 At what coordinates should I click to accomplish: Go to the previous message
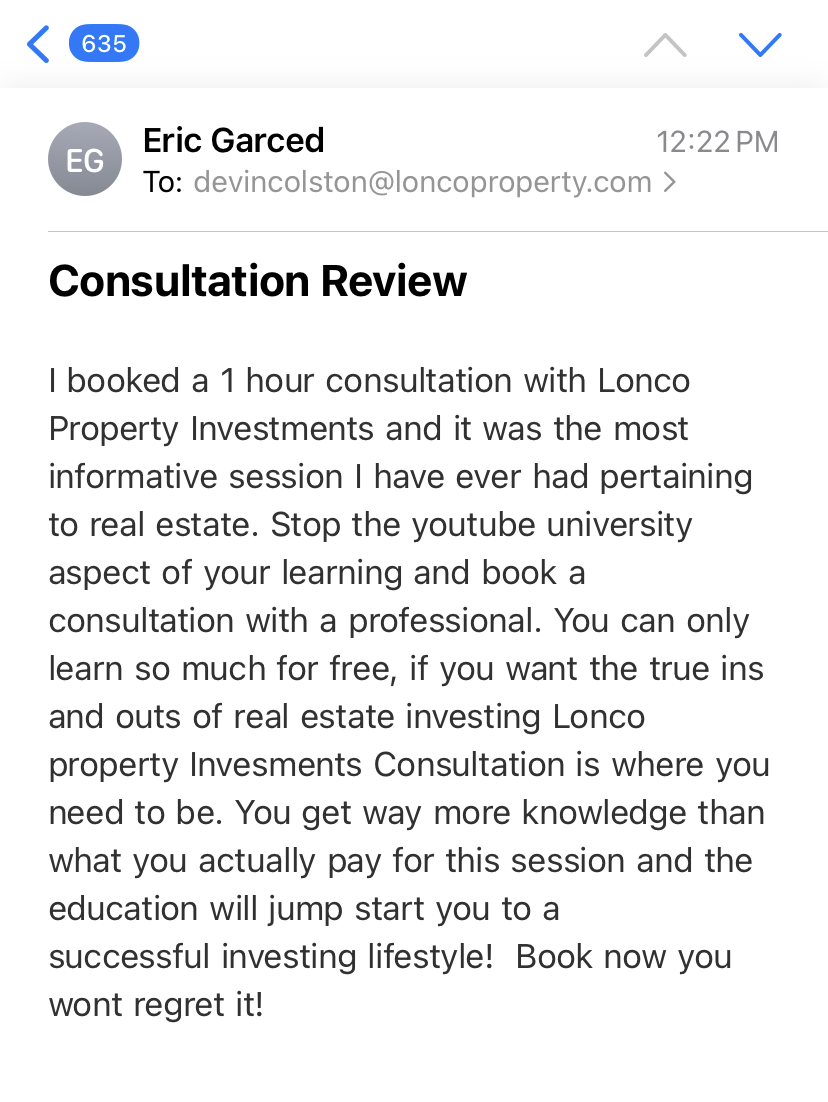[665, 45]
